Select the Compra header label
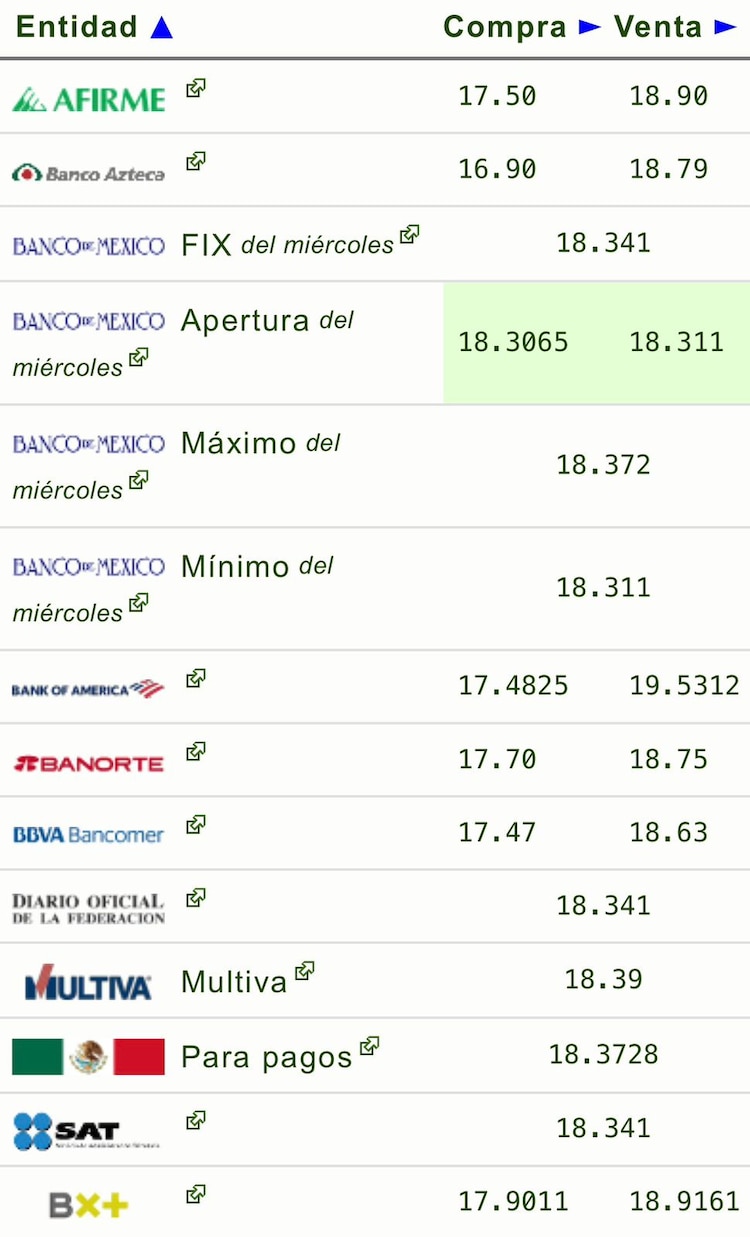This screenshot has width=750, height=1237. point(504,25)
